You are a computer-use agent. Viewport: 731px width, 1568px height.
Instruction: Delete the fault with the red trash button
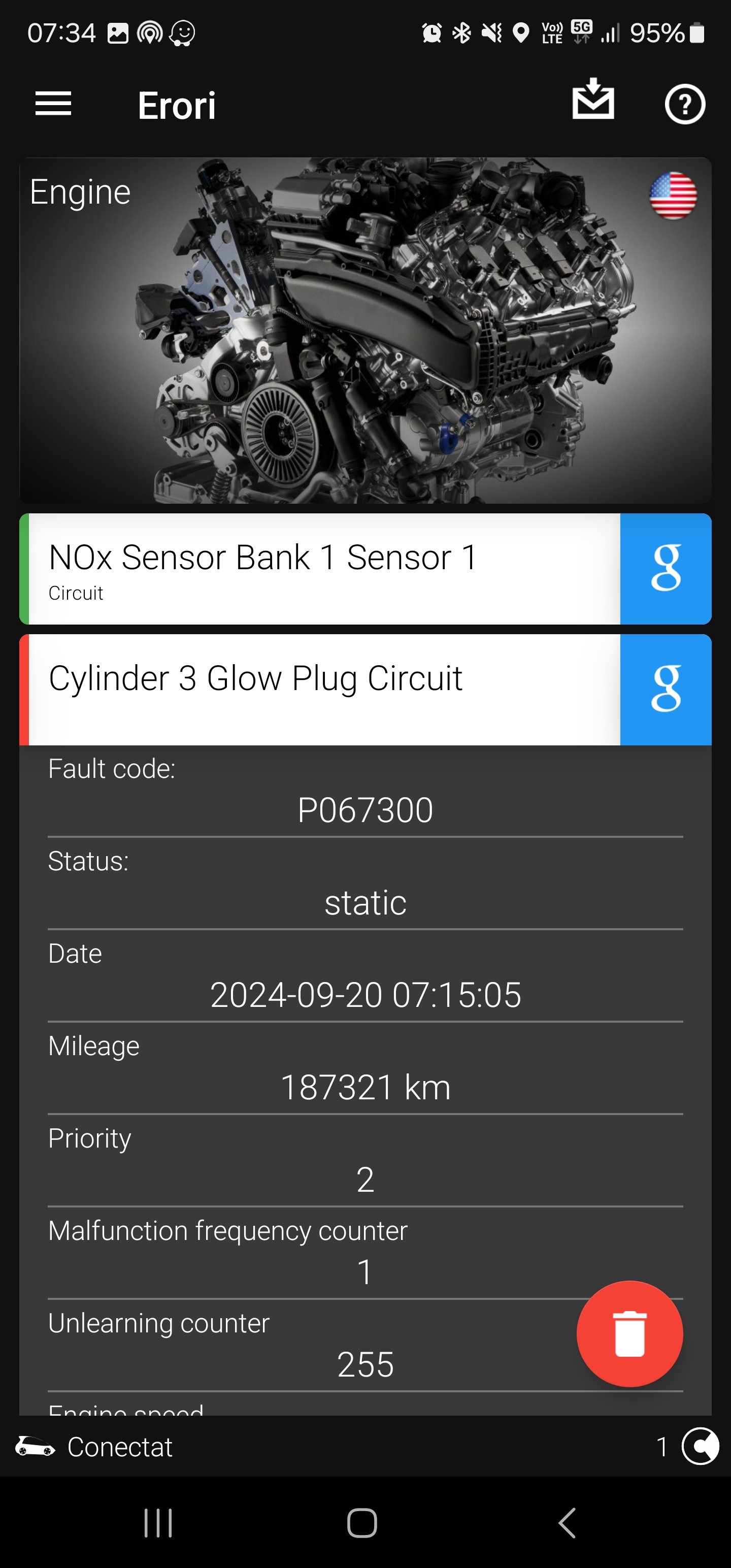click(630, 1333)
